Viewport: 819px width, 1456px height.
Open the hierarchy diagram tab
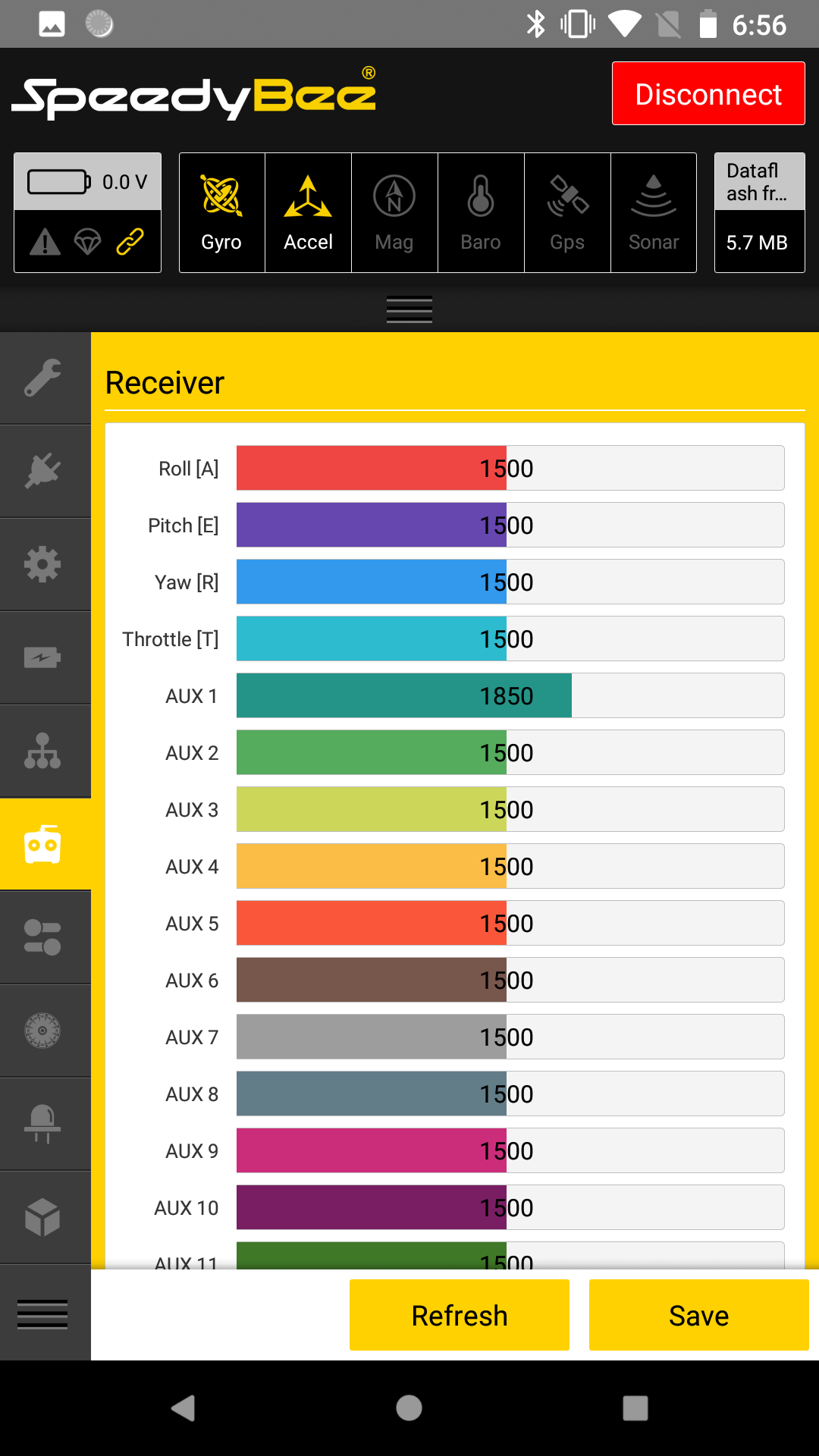click(43, 751)
